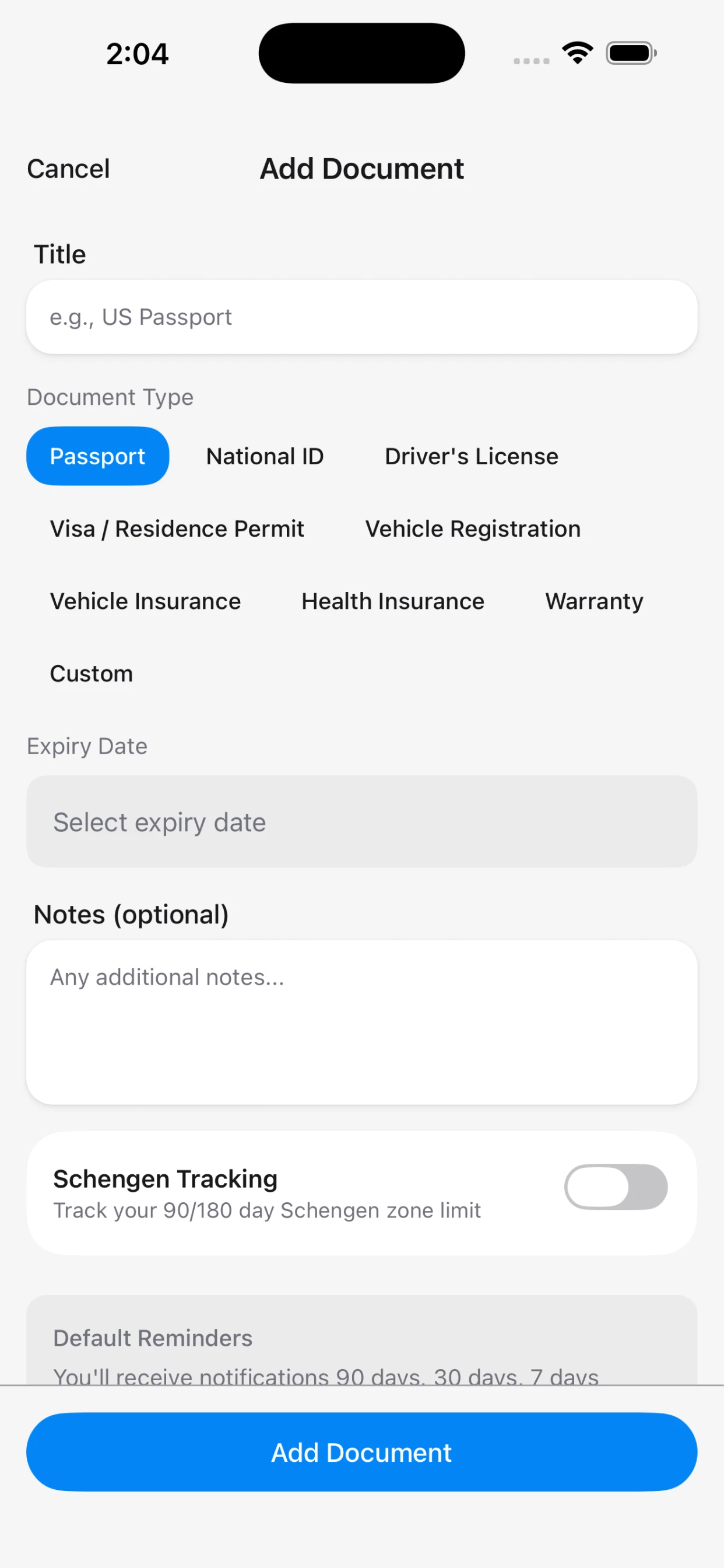Choose Vehicle Registration document type
Image resolution: width=724 pixels, height=1568 pixels.
[473, 528]
